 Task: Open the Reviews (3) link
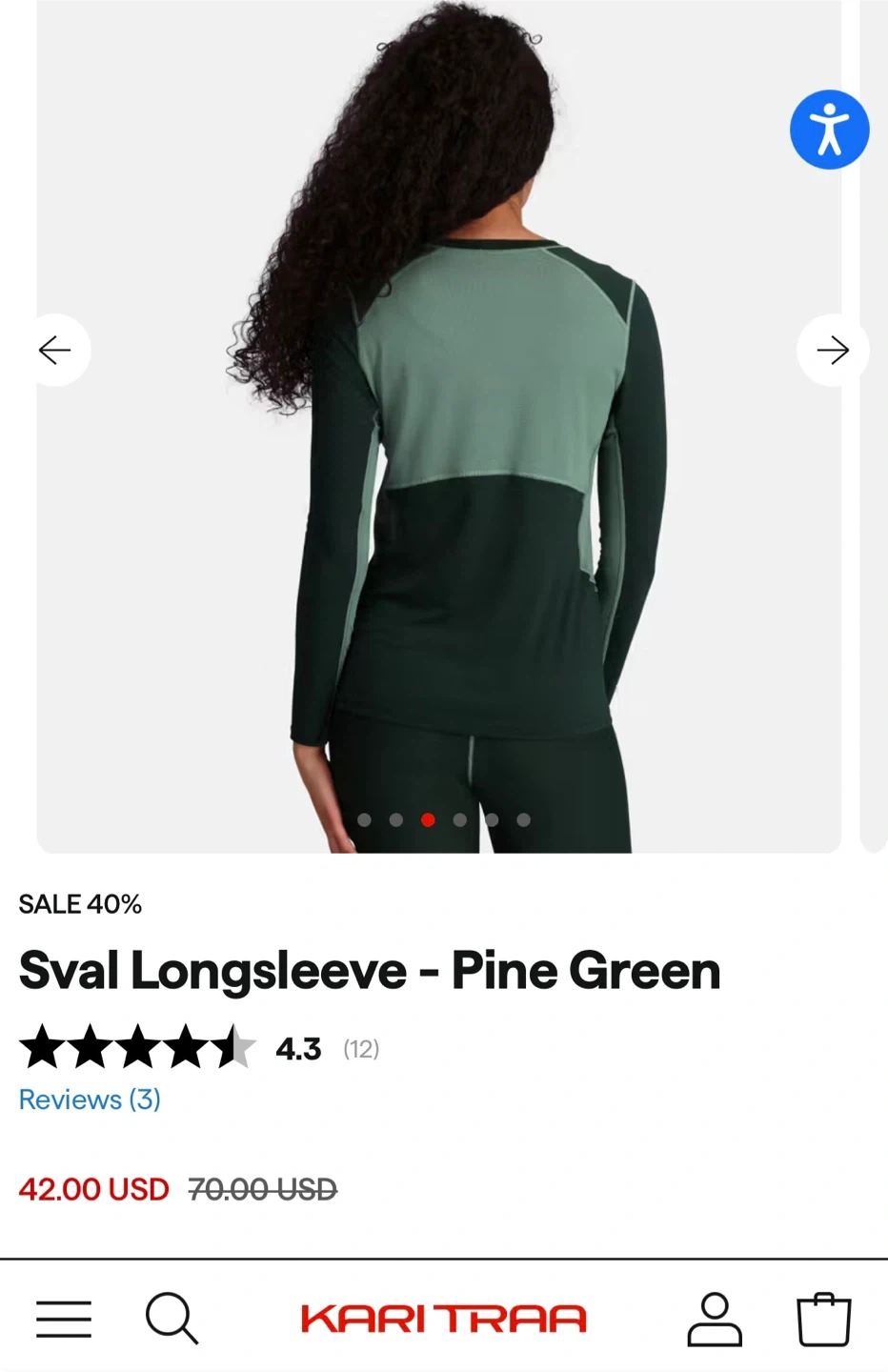(90, 1100)
